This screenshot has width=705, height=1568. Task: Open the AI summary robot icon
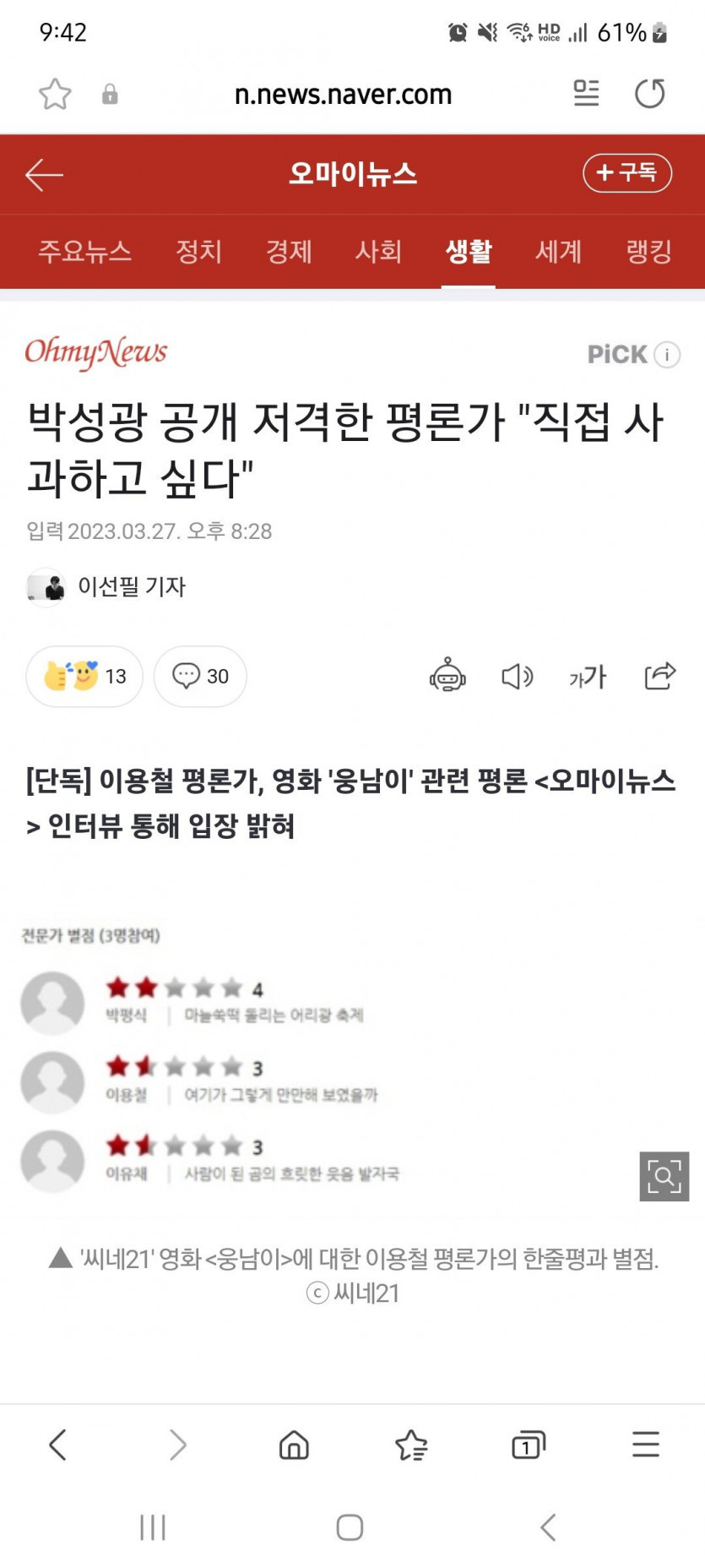point(447,676)
